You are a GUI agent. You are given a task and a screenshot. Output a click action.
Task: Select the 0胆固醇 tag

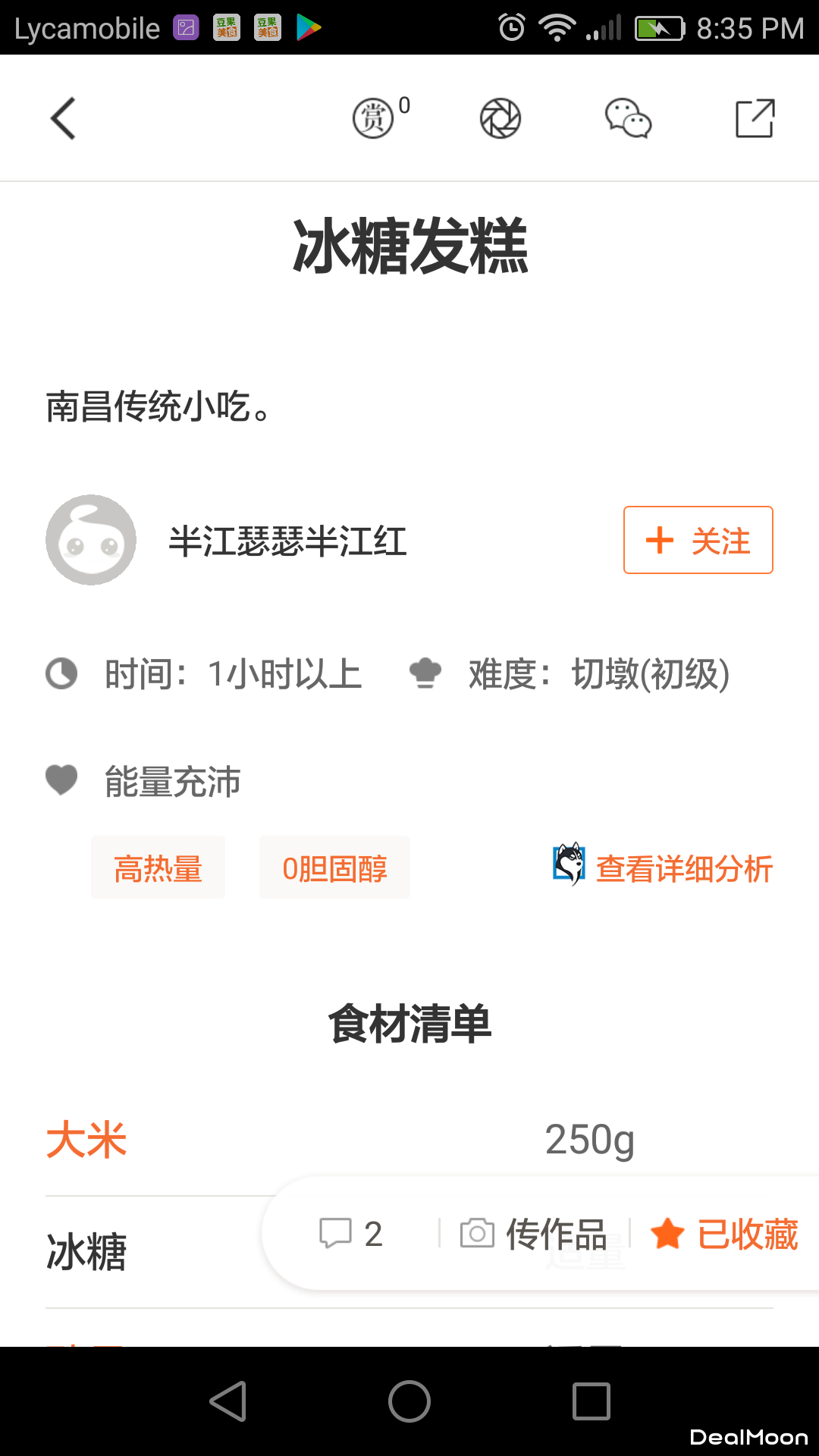[334, 868]
